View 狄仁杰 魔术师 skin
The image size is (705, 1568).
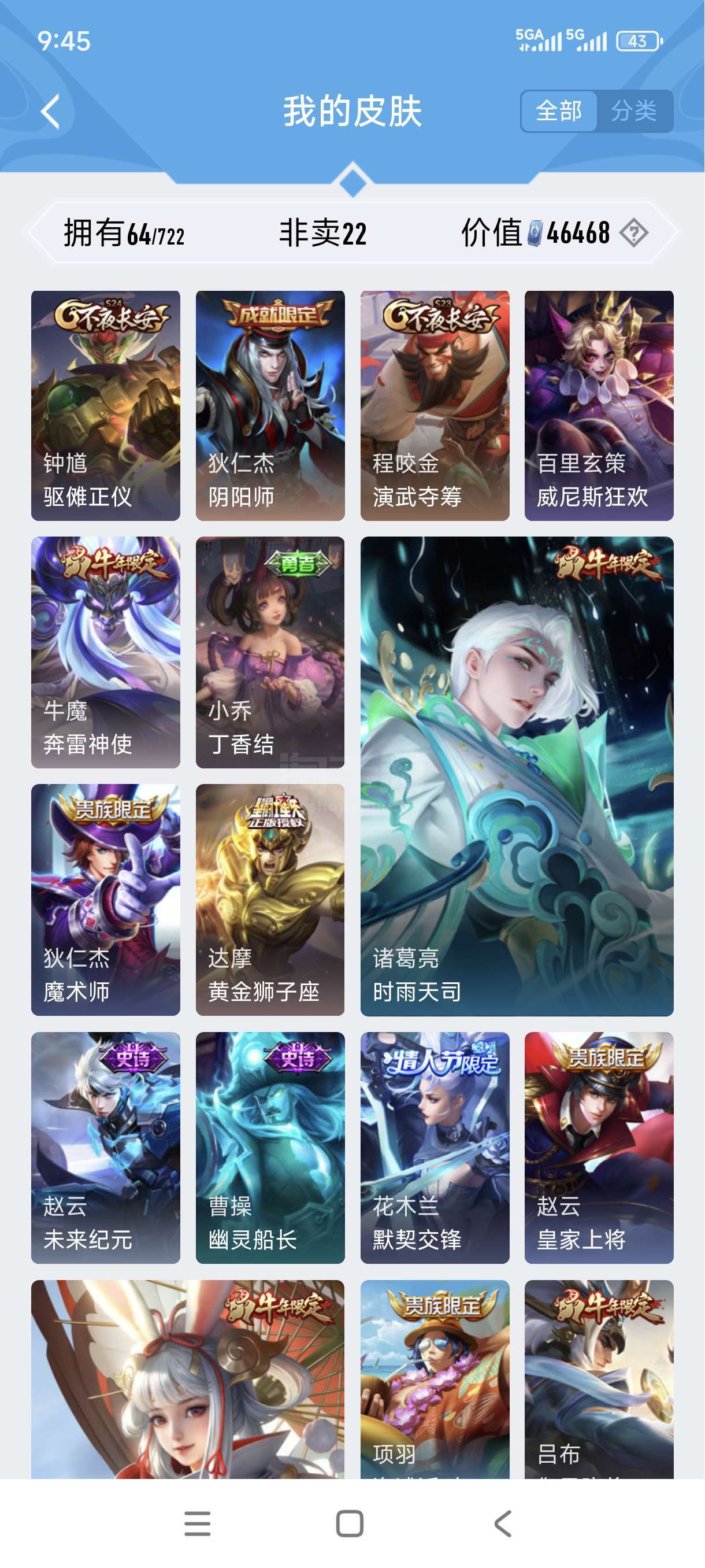pos(106,900)
